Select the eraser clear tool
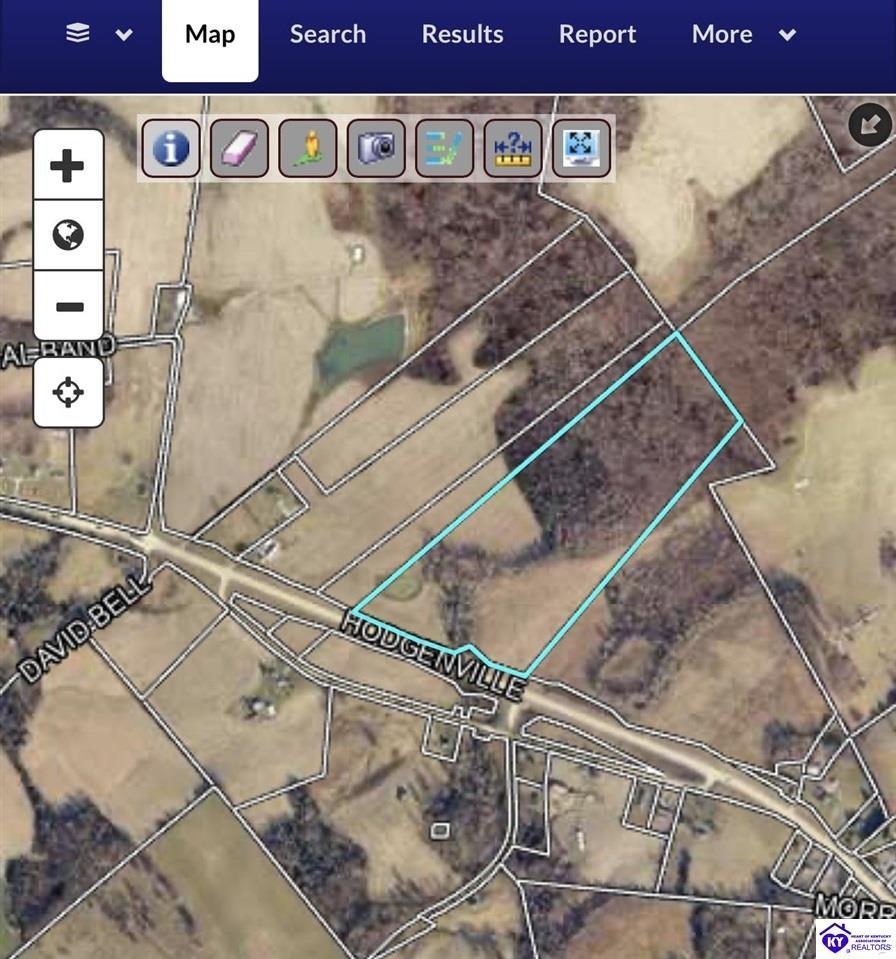 point(239,149)
